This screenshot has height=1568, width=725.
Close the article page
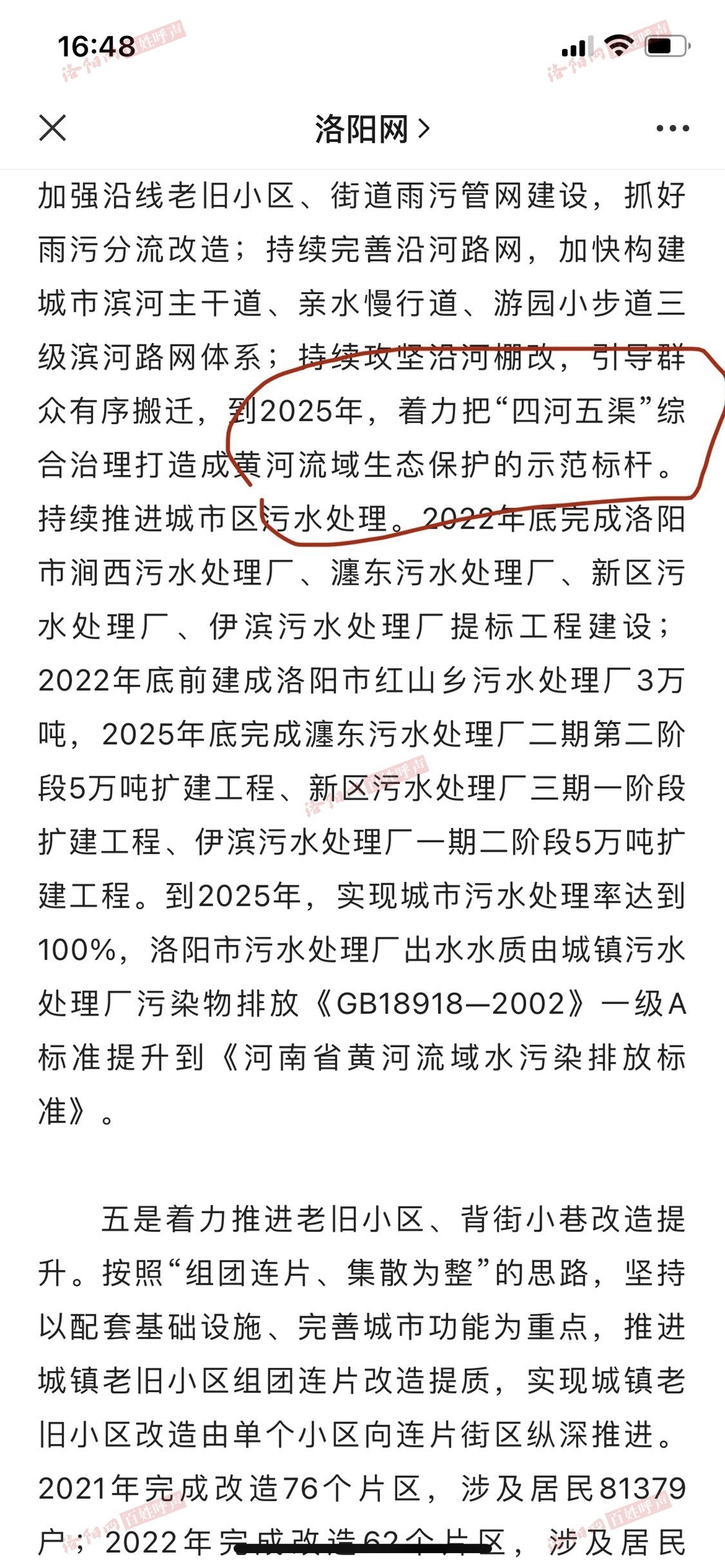(52, 127)
